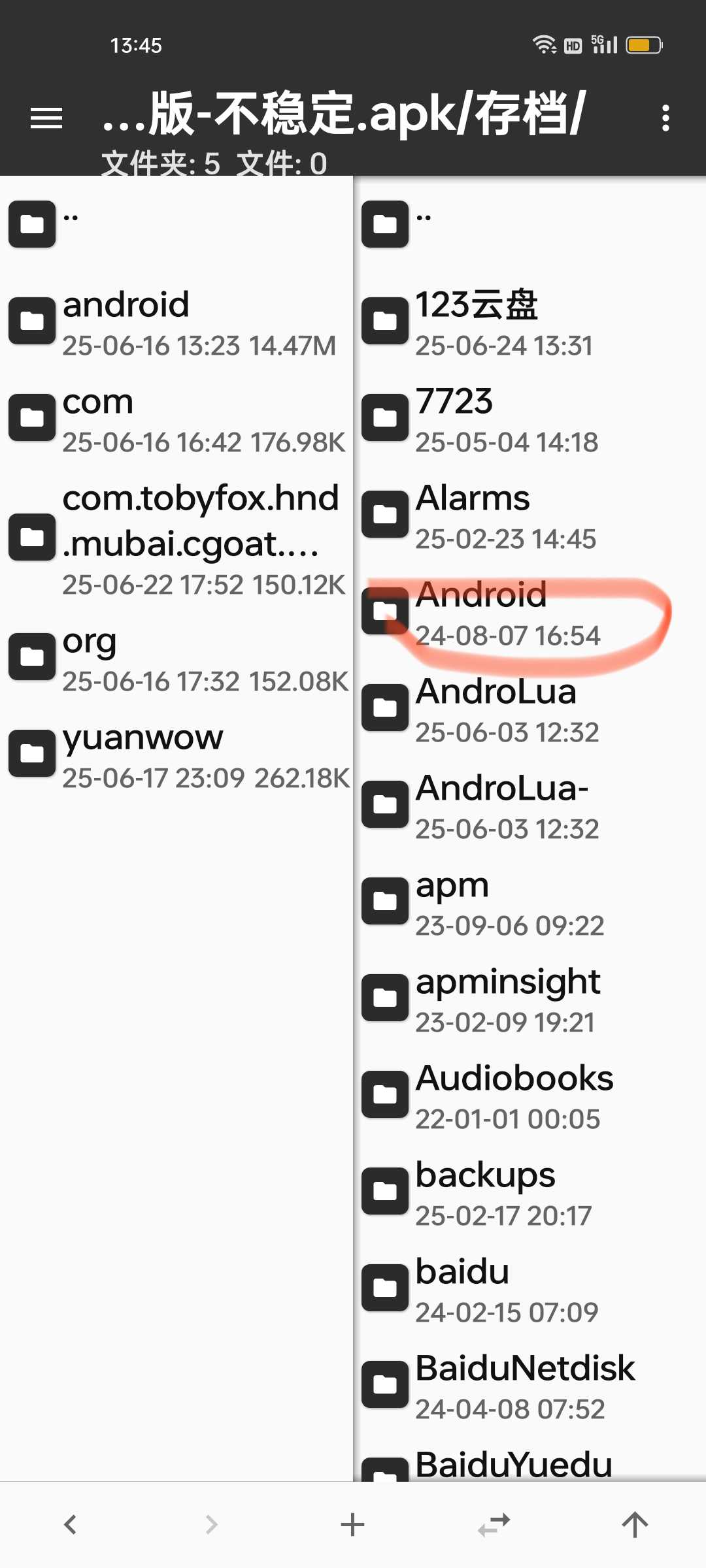
Task: Open the yuanwow folder
Action: click(x=176, y=754)
